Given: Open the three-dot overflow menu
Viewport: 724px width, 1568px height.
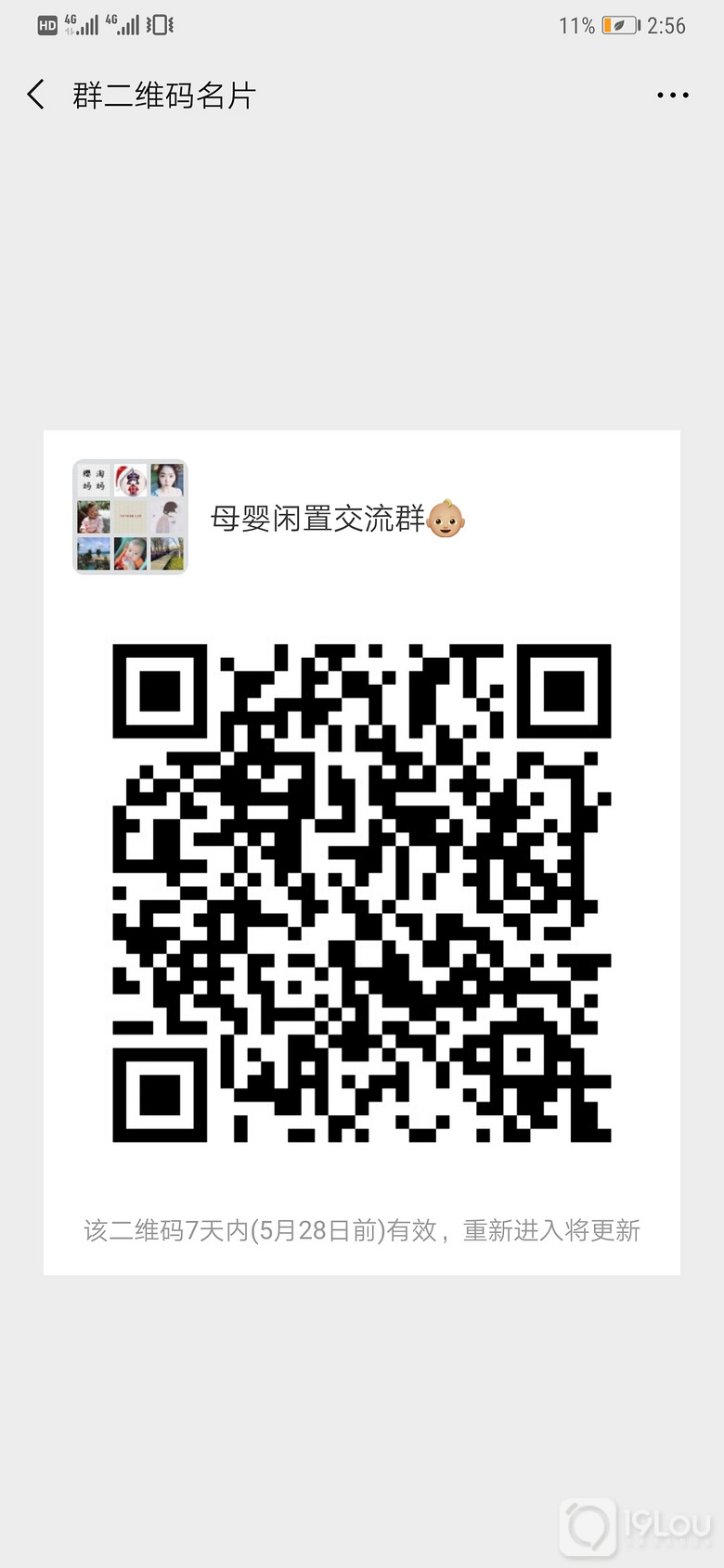Looking at the screenshot, I should [672, 95].
